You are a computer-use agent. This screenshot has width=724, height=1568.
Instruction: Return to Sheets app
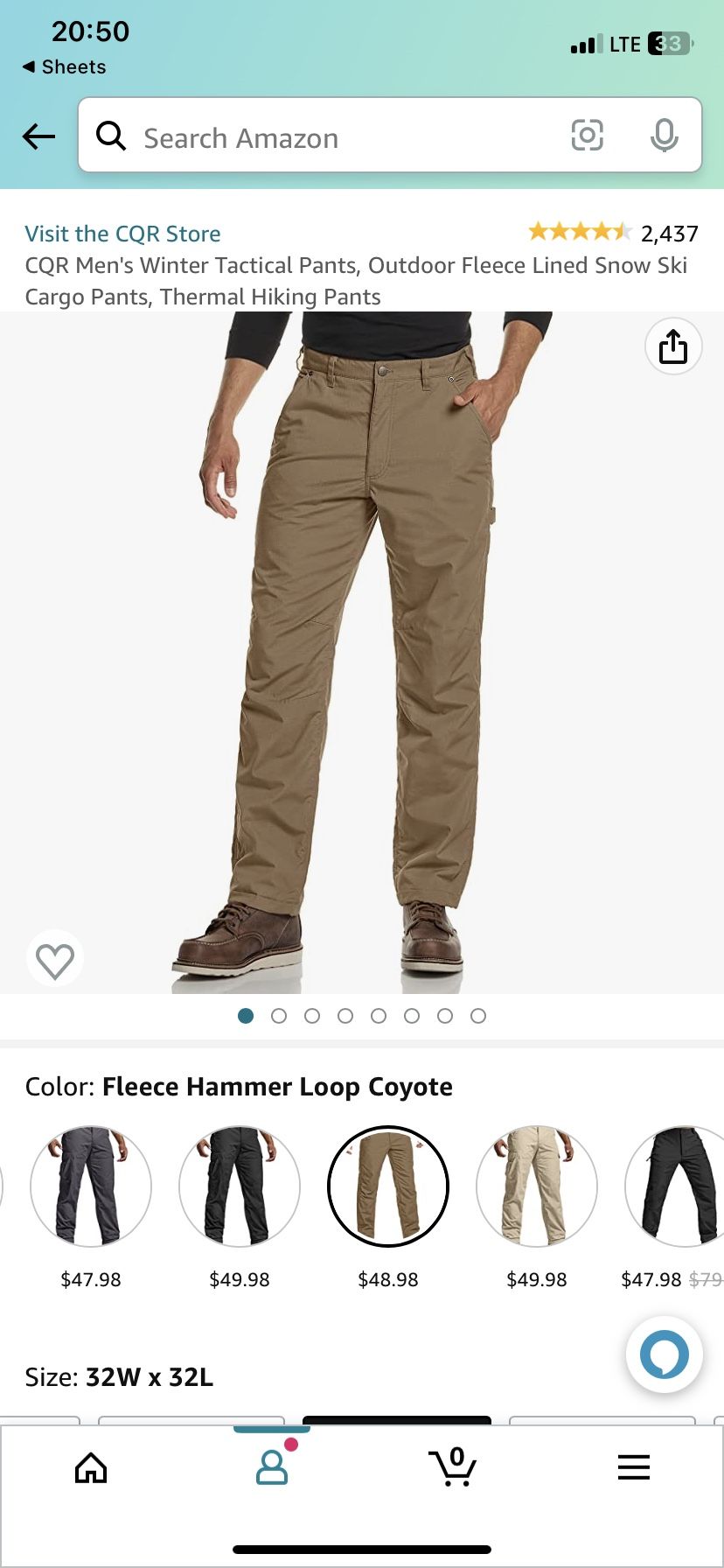(x=65, y=67)
